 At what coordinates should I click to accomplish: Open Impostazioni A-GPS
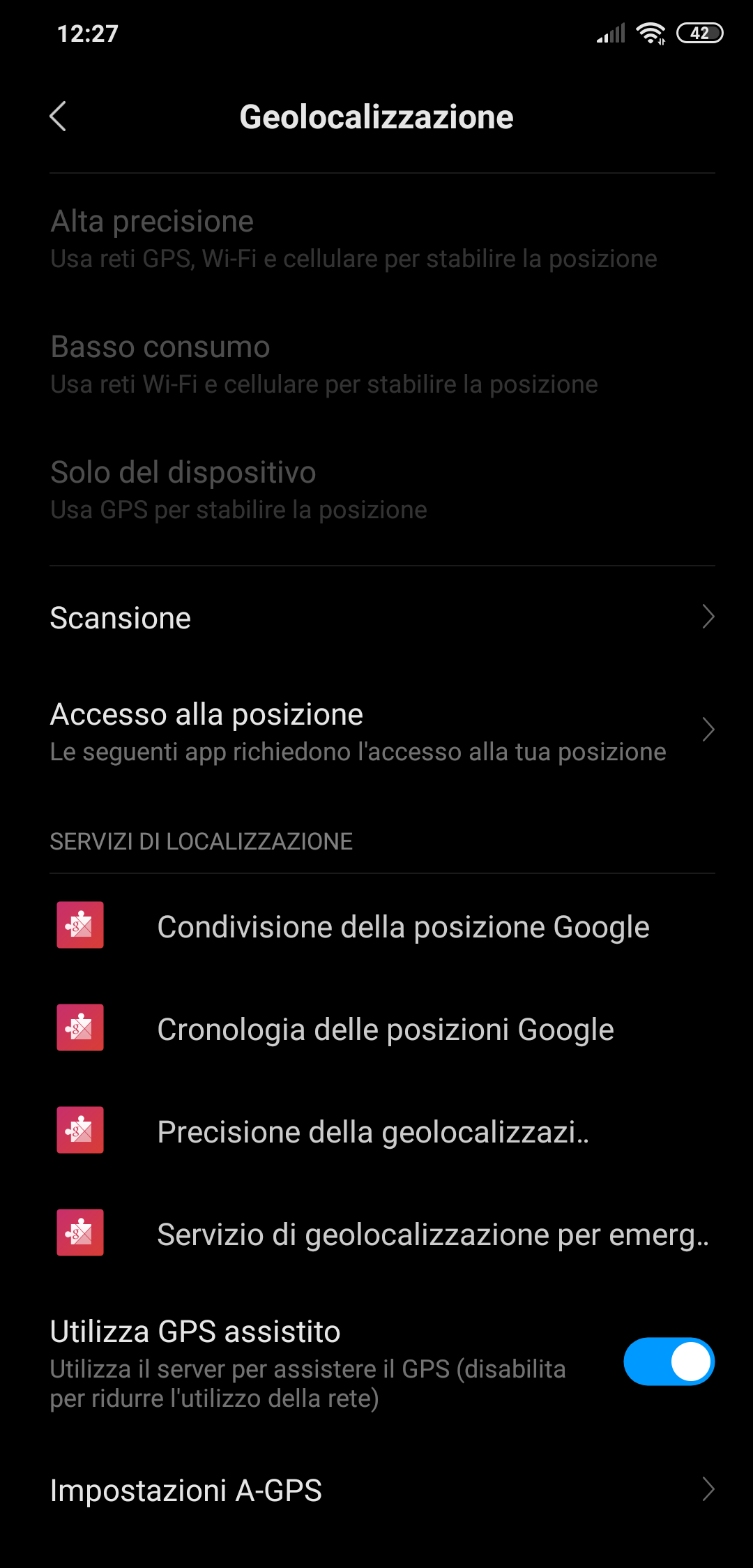click(x=376, y=1490)
